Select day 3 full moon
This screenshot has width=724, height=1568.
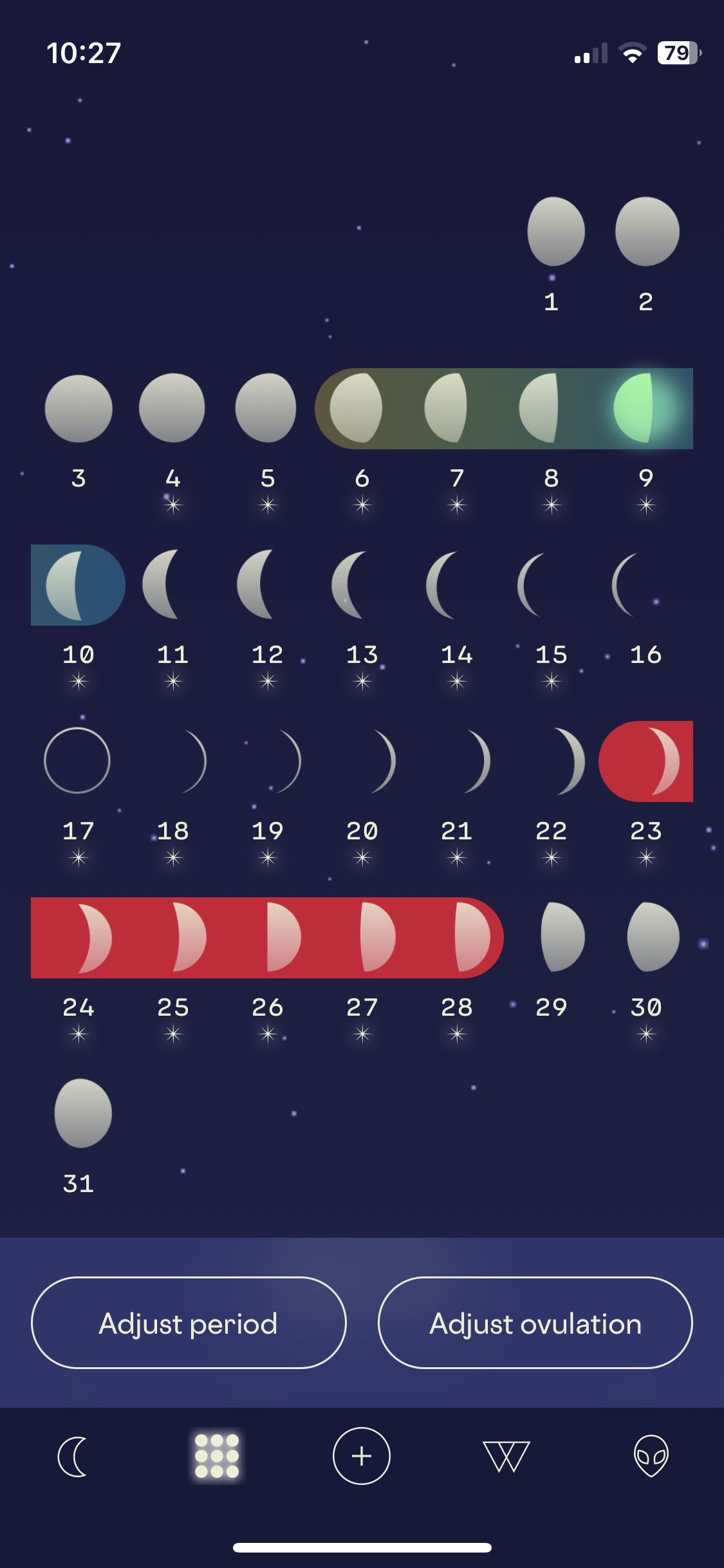tap(78, 409)
